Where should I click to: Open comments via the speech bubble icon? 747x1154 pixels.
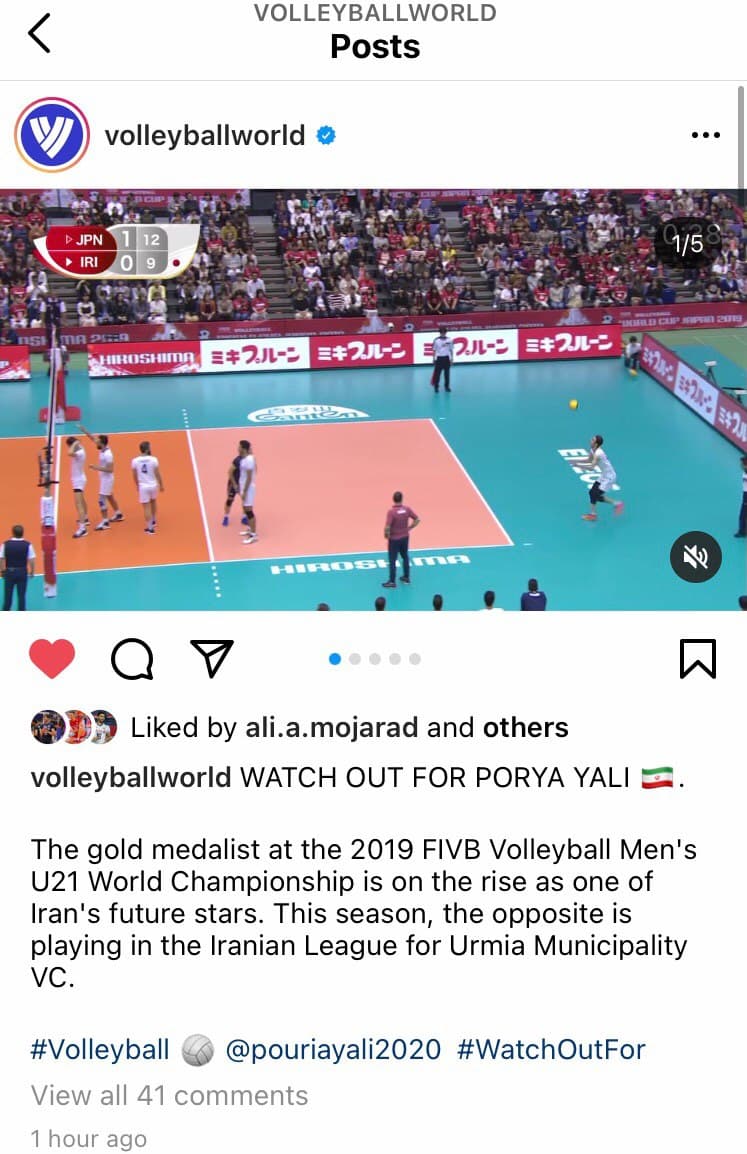pos(132,659)
